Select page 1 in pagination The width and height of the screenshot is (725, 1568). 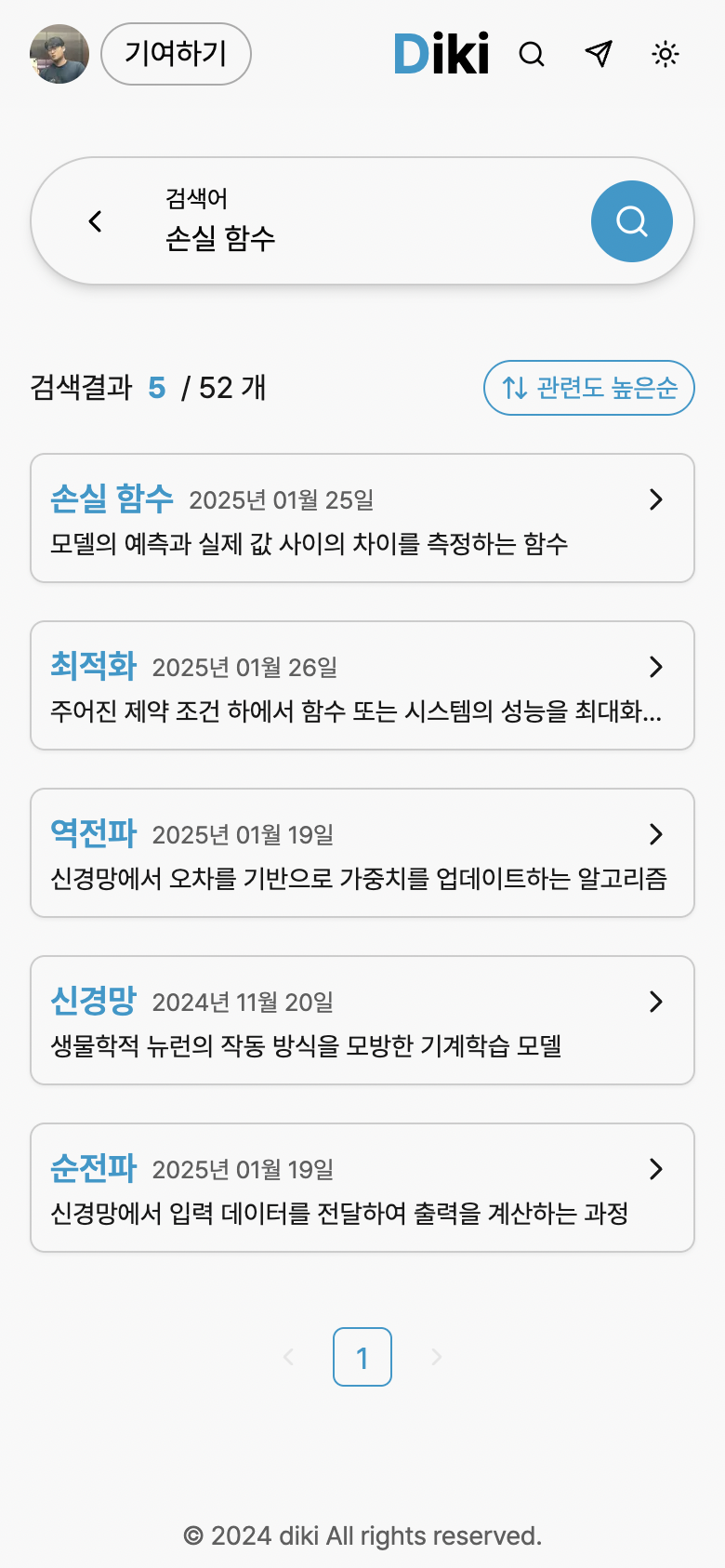click(362, 1357)
